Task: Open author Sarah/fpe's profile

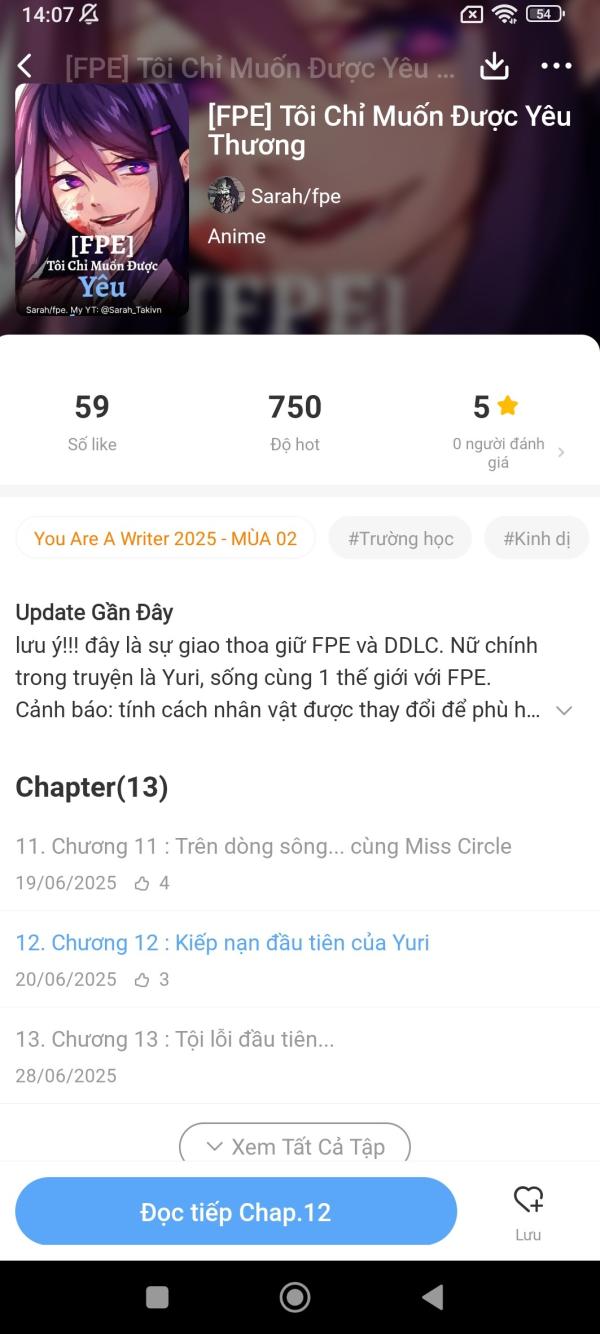Action: [x=275, y=196]
